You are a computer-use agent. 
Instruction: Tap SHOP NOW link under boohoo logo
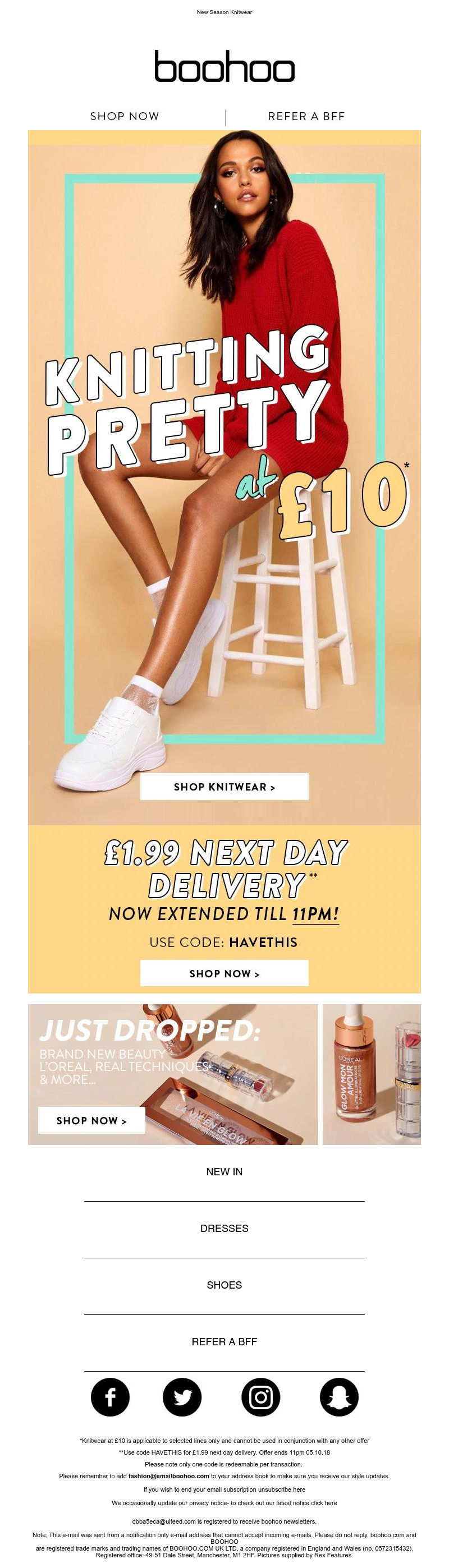tap(124, 116)
